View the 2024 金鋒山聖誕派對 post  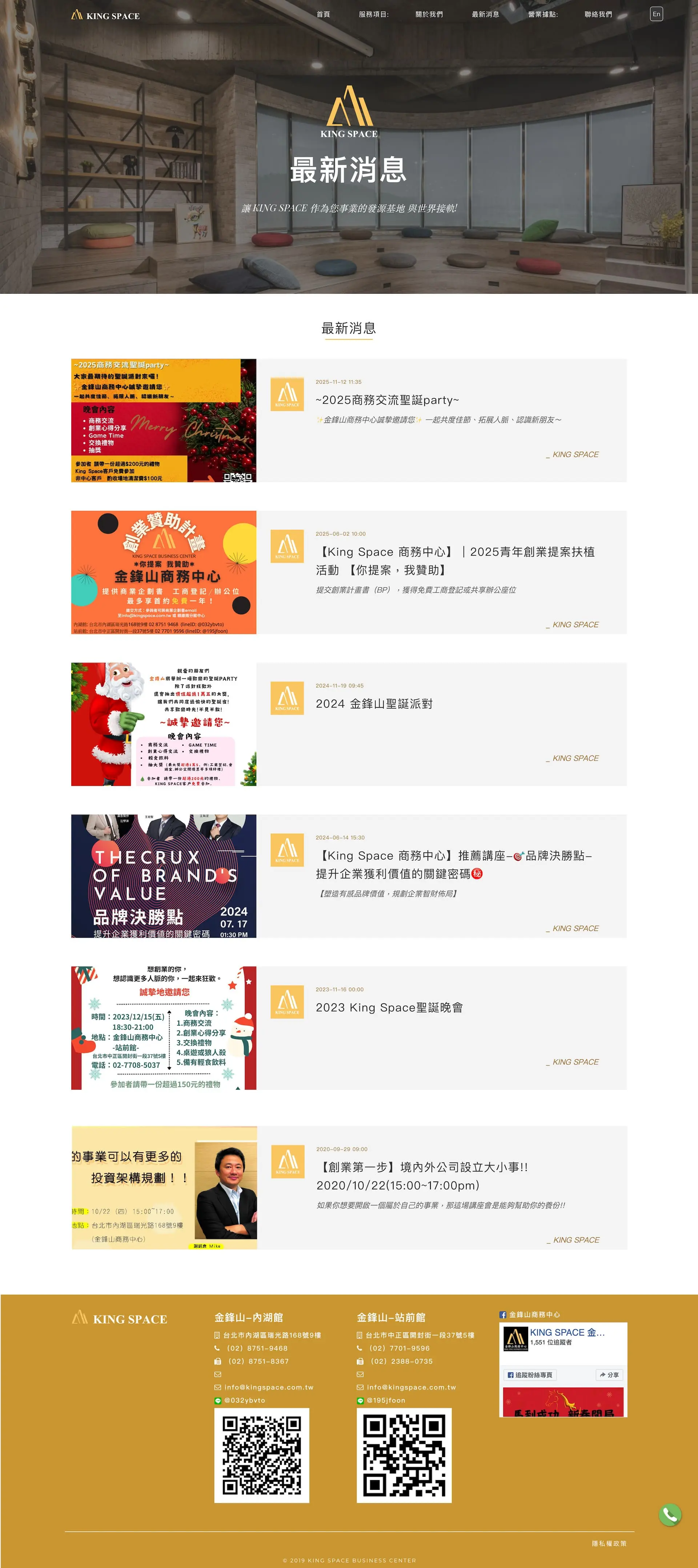click(373, 704)
